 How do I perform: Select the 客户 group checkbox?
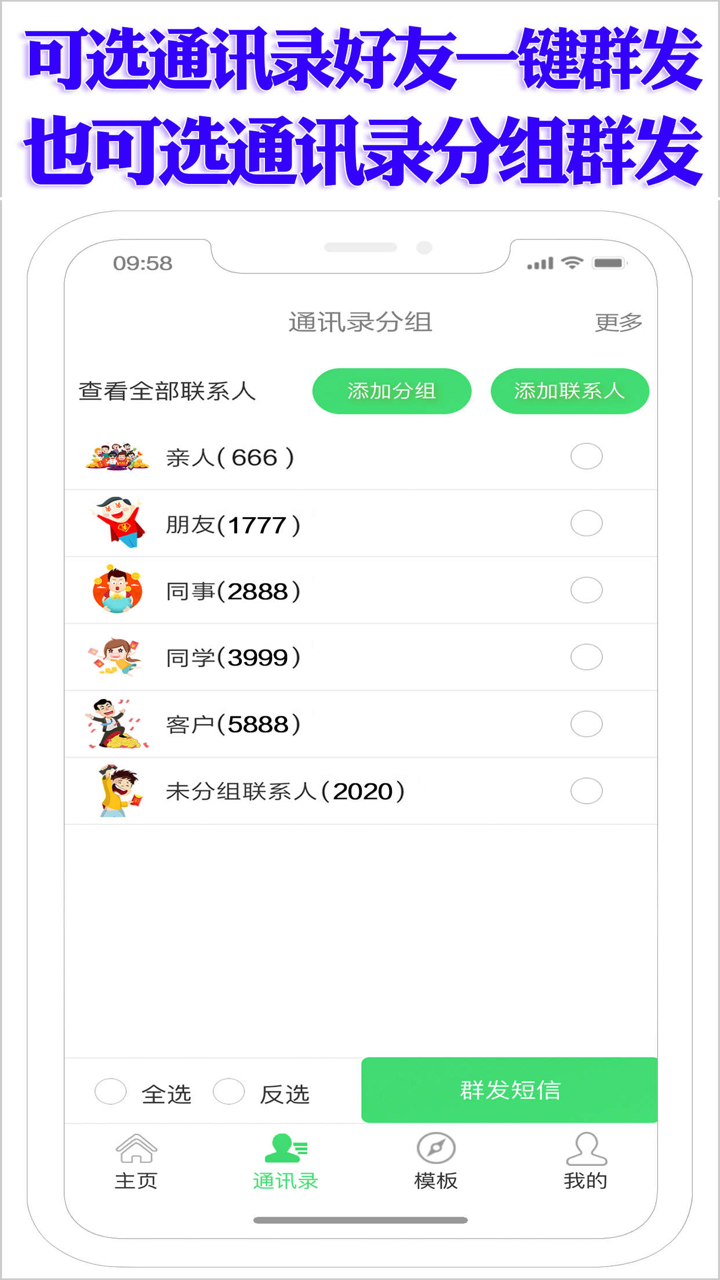pyautogui.click(x=586, y=723)
